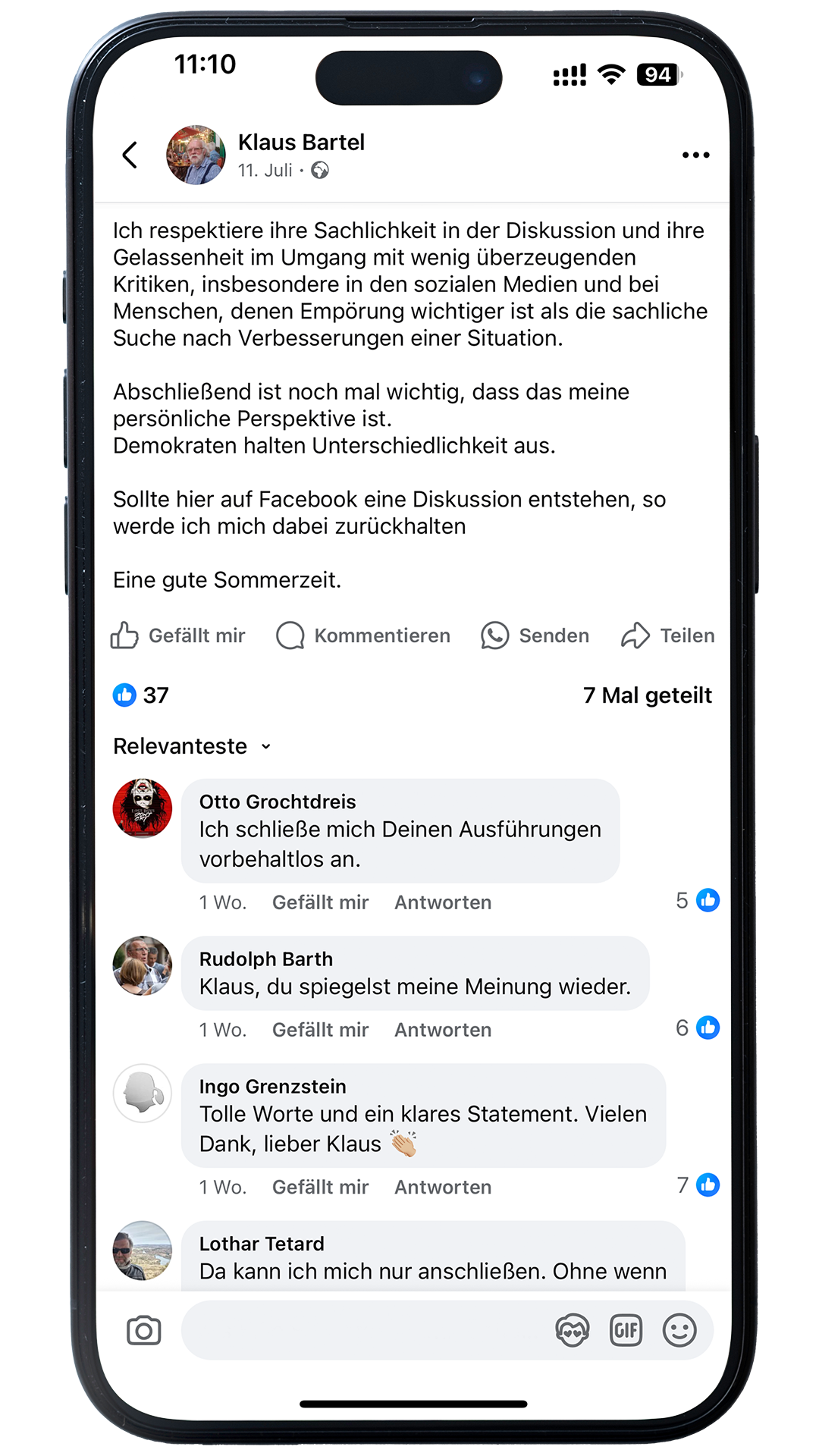819x1456 pixels.
Task: Send the post via Senden
Action: (x=535, y=635)
